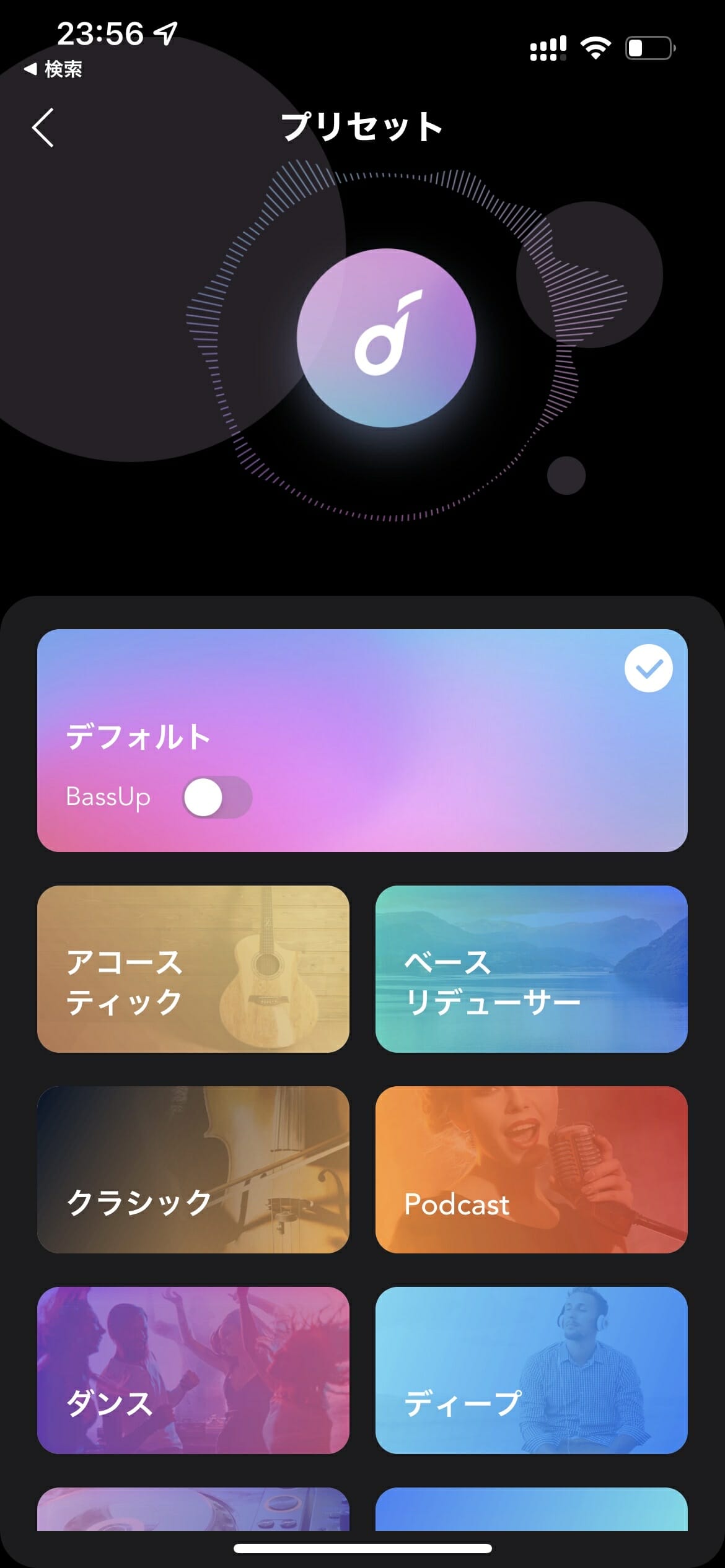Apply the Podcast preset

click(x=531, y=1170)
